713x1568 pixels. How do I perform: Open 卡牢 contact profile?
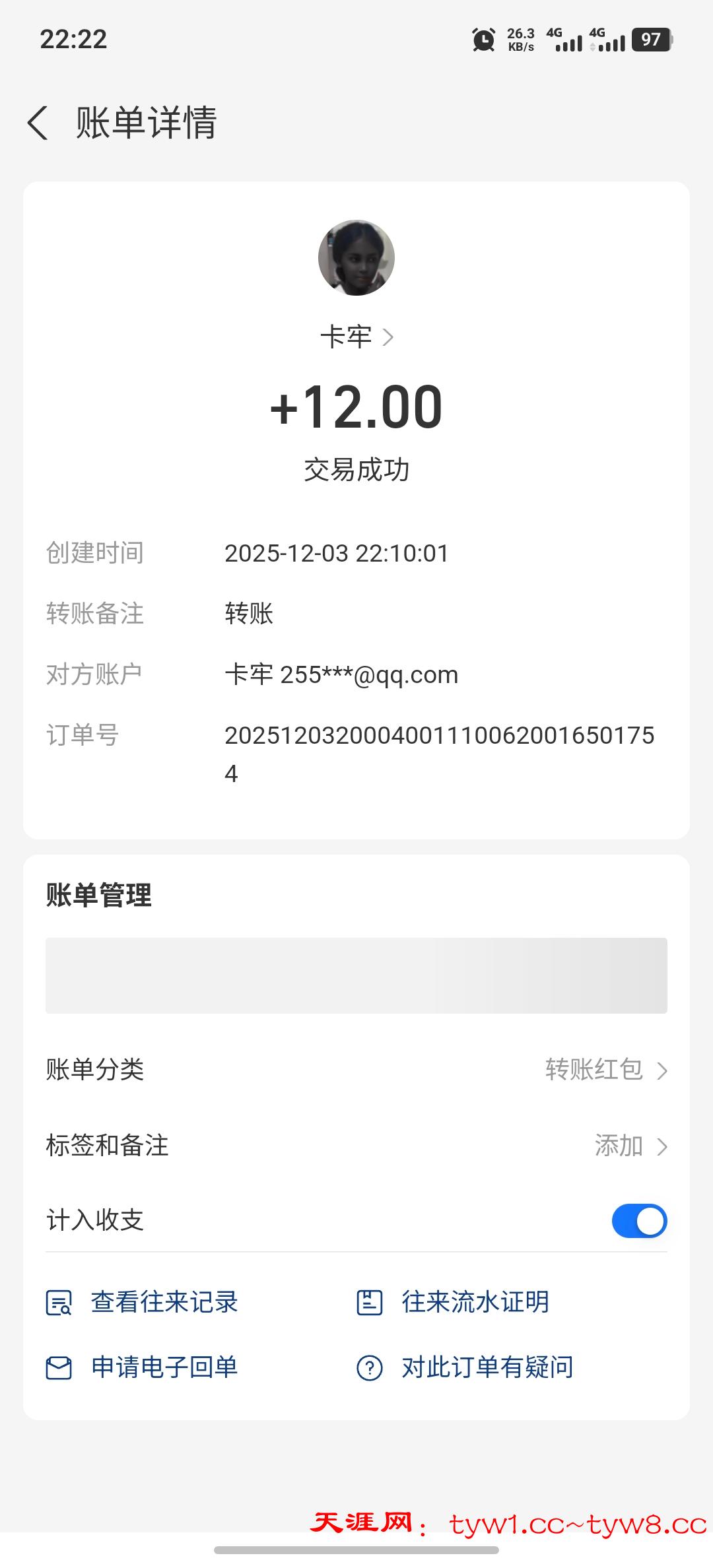tap(356, 337)
